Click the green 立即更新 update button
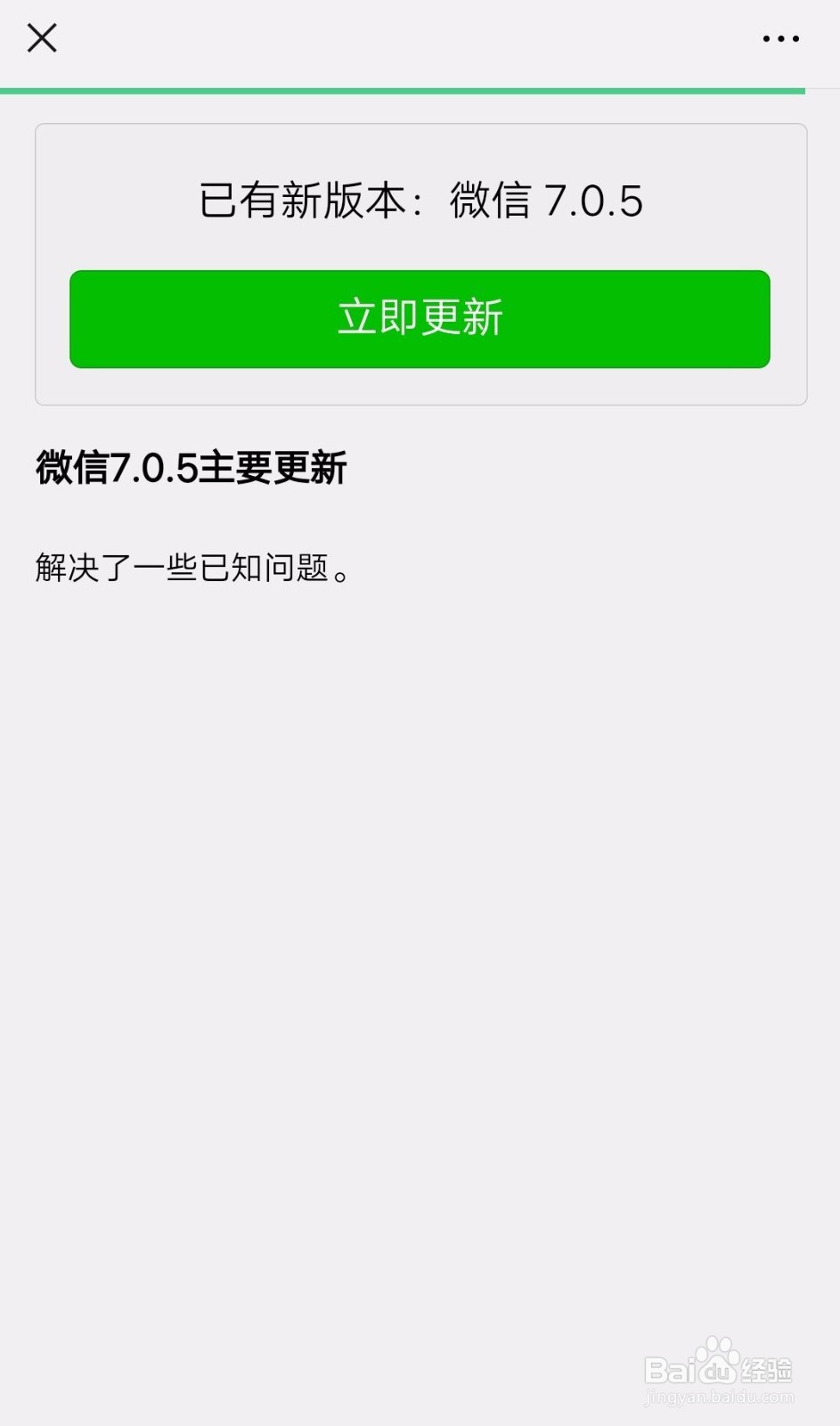The height and width of the screenshot is (1426, 840). point(420,318)
